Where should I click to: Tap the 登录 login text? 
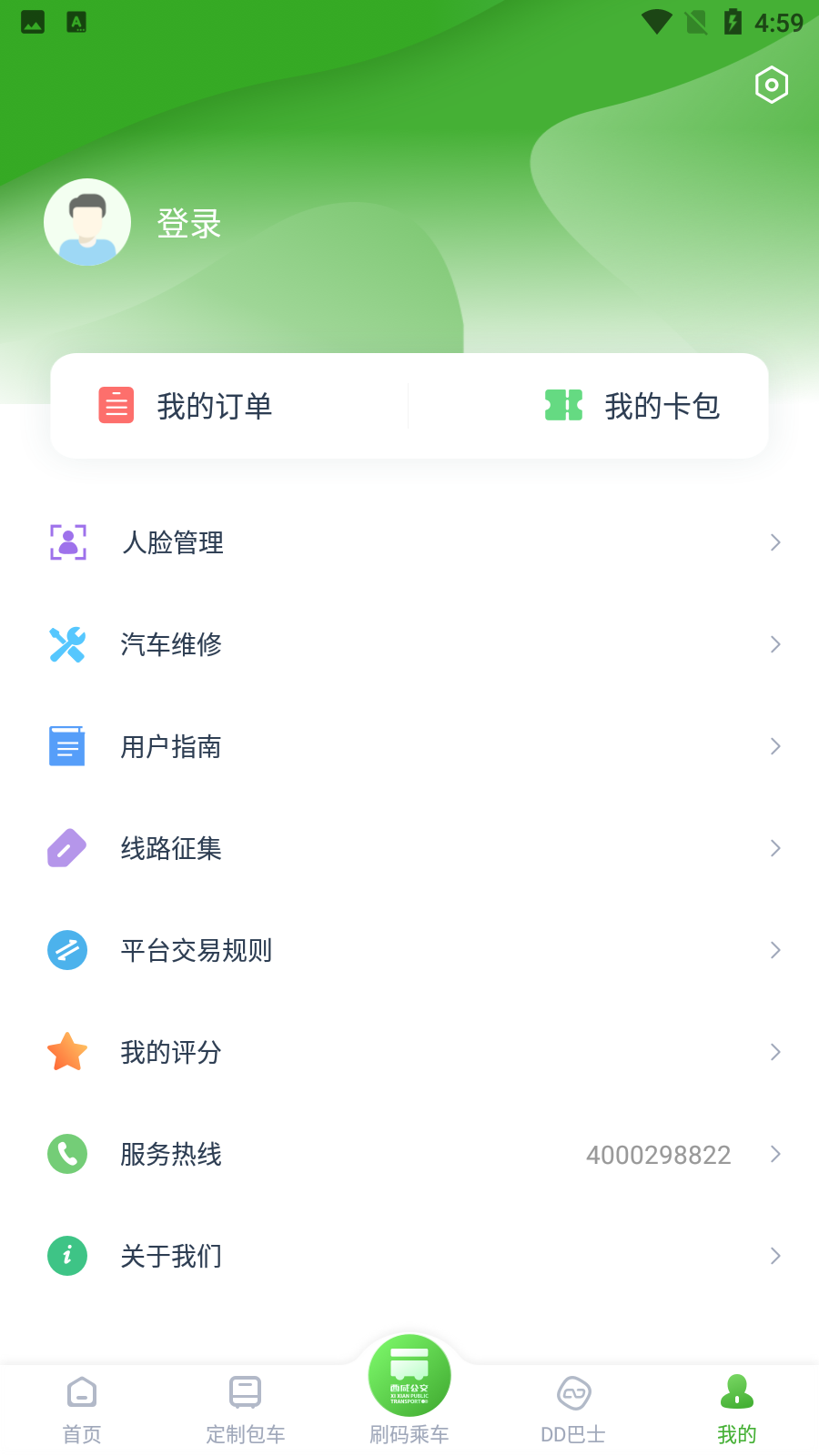tap(188, 223)
